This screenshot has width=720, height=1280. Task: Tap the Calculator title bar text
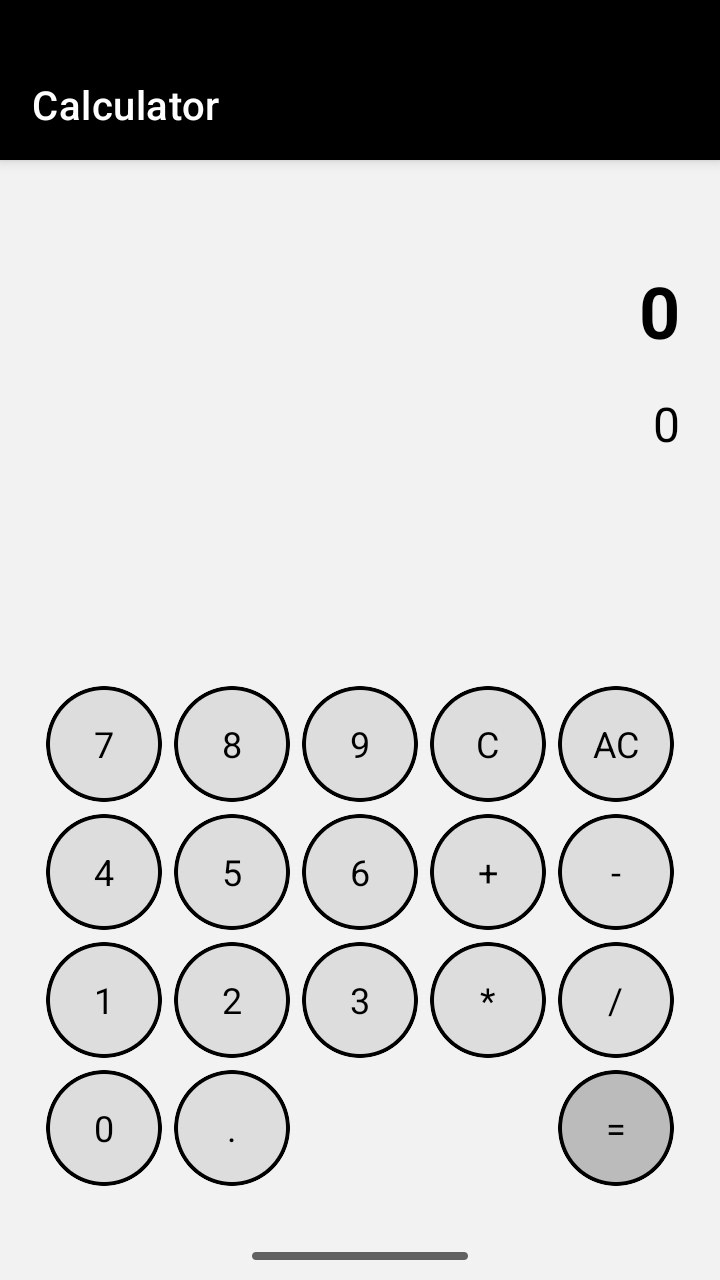125,105
